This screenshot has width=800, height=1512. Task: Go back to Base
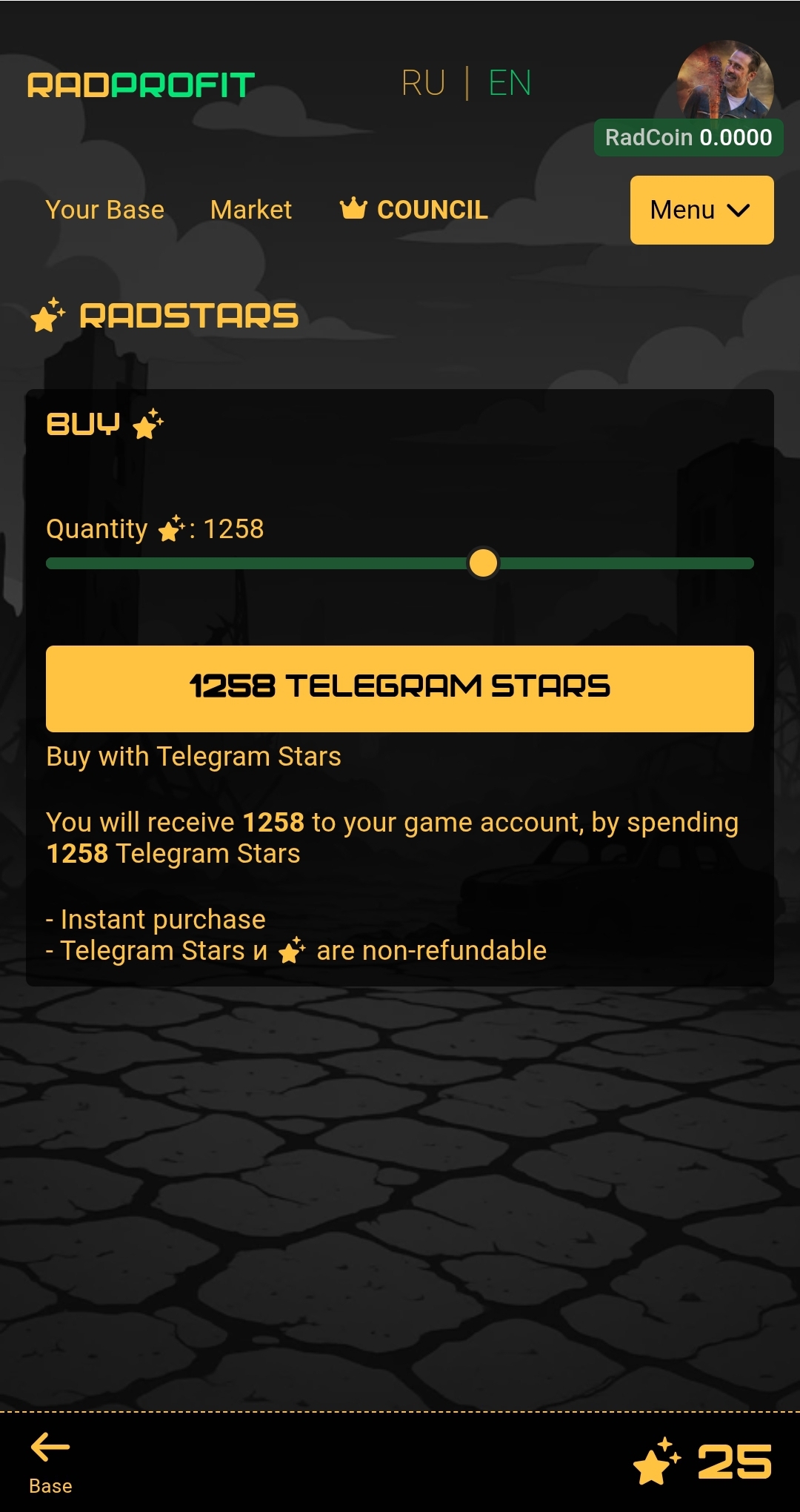(50, 1462)
